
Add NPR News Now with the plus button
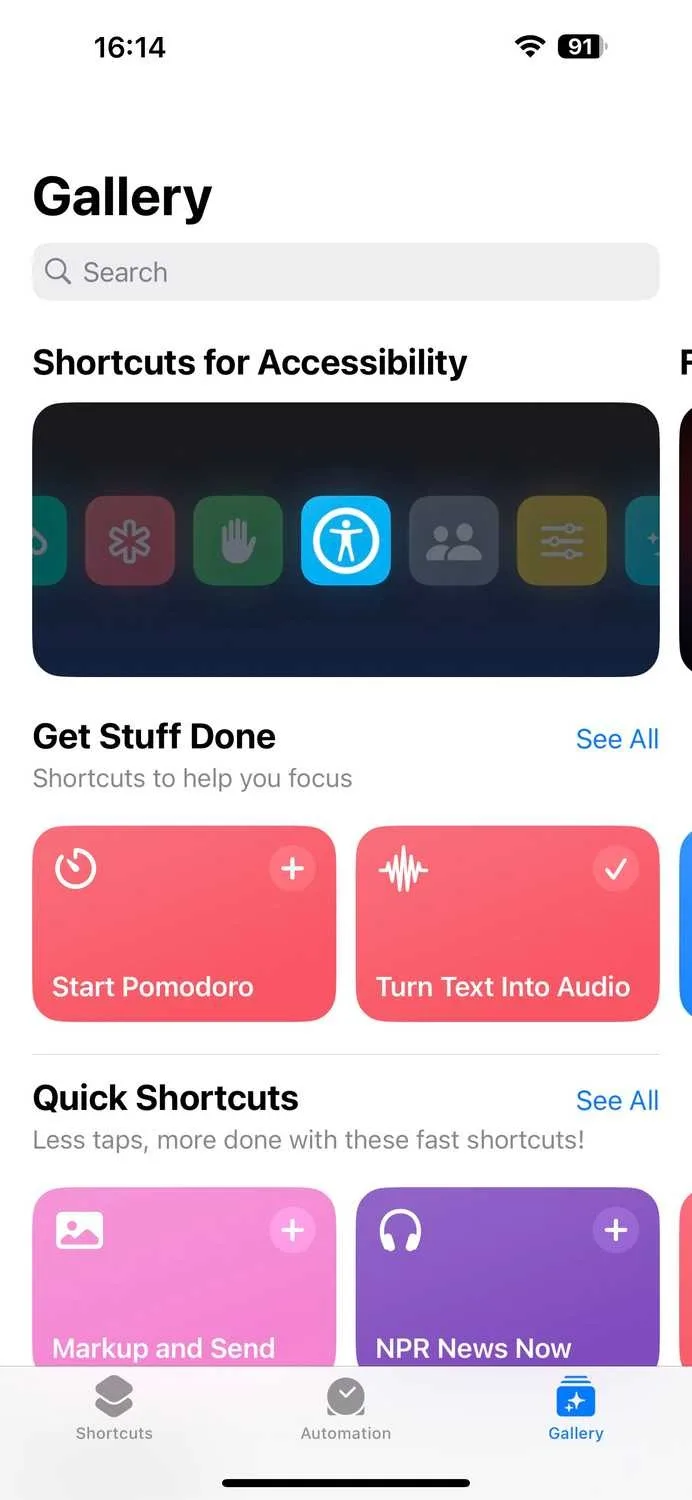615,1230
